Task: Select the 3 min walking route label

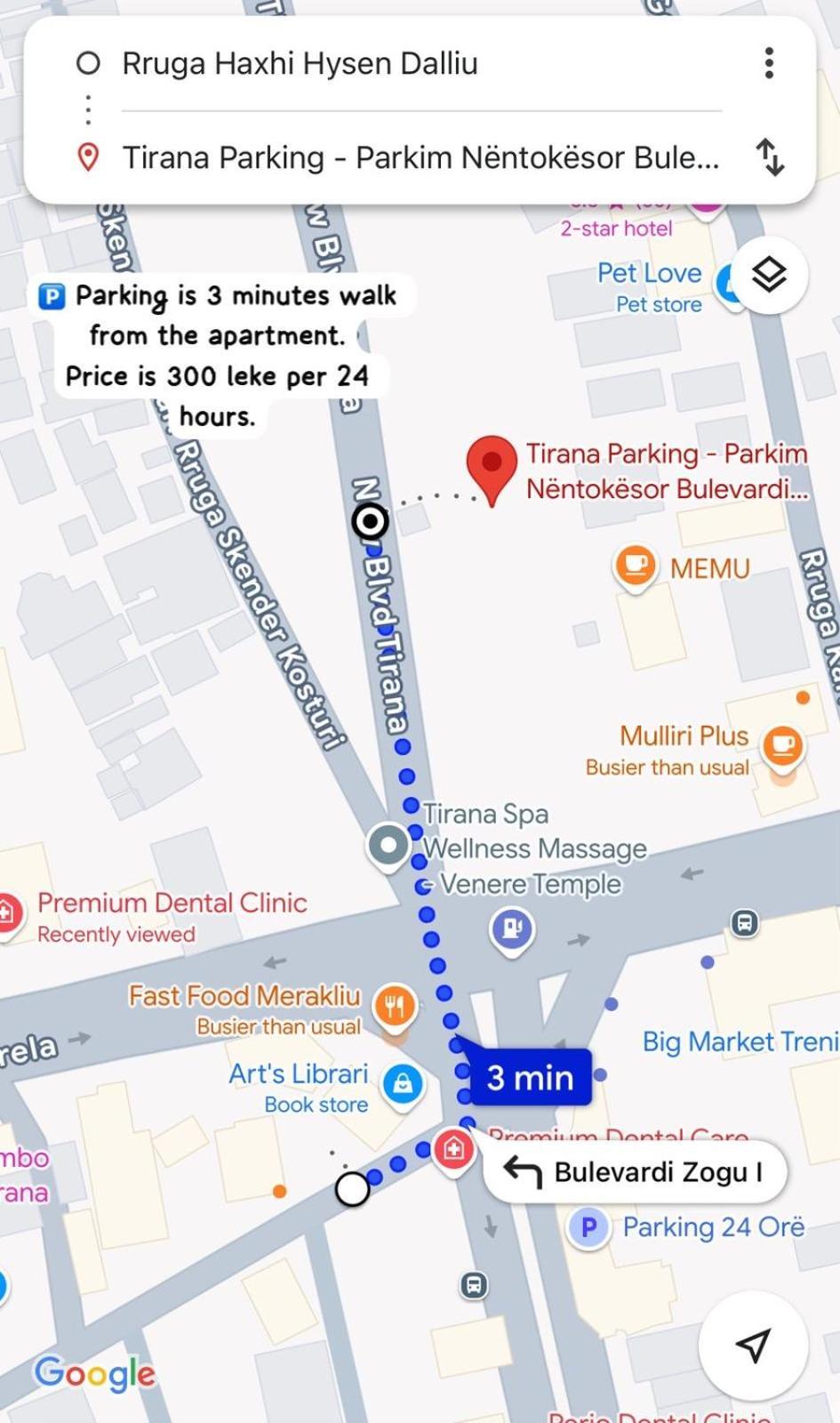Action: click(530, 1078)
